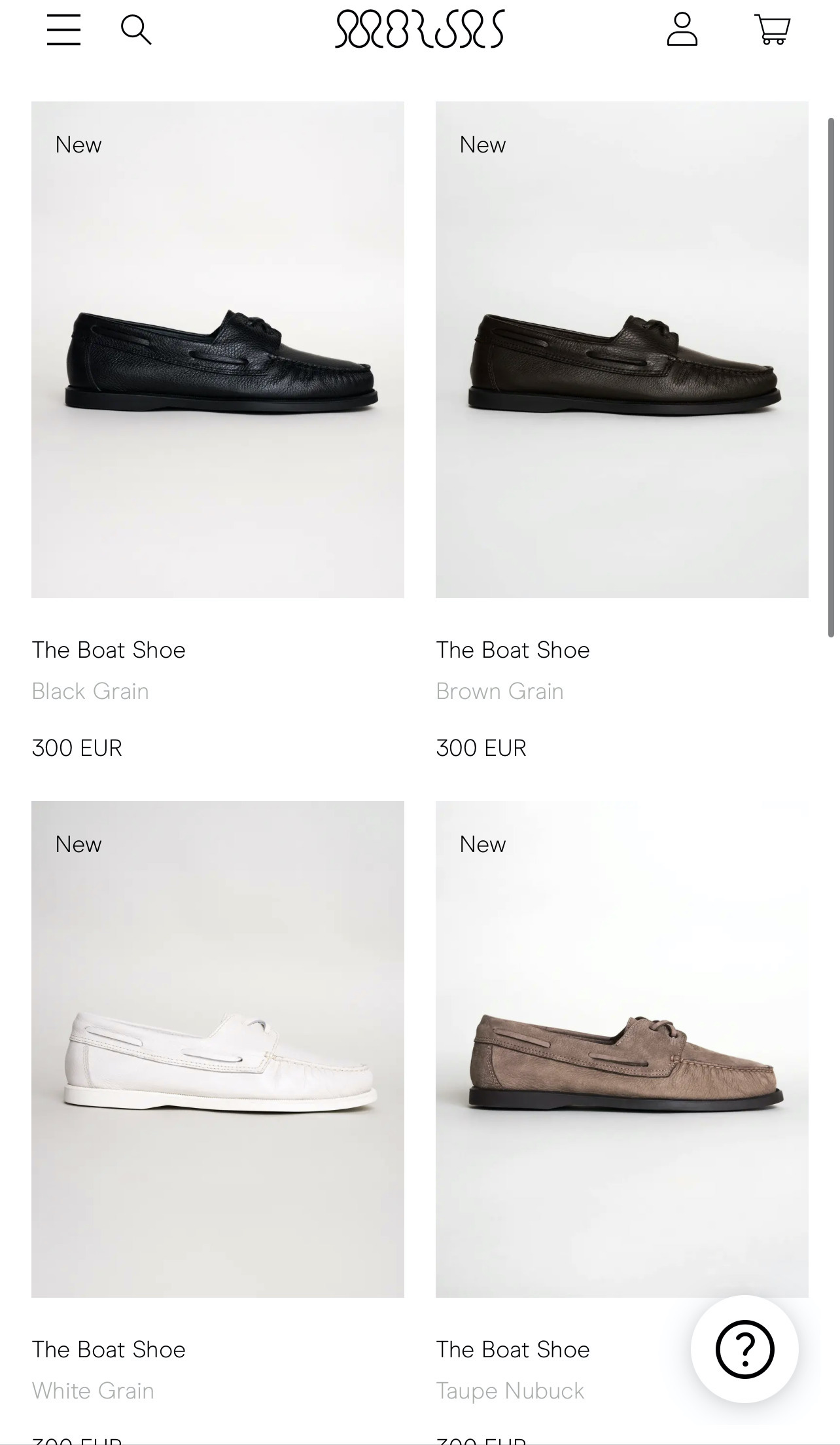Open the Brown Grain boat shoe
This screenshot has width=840, height=1445.
621,350
